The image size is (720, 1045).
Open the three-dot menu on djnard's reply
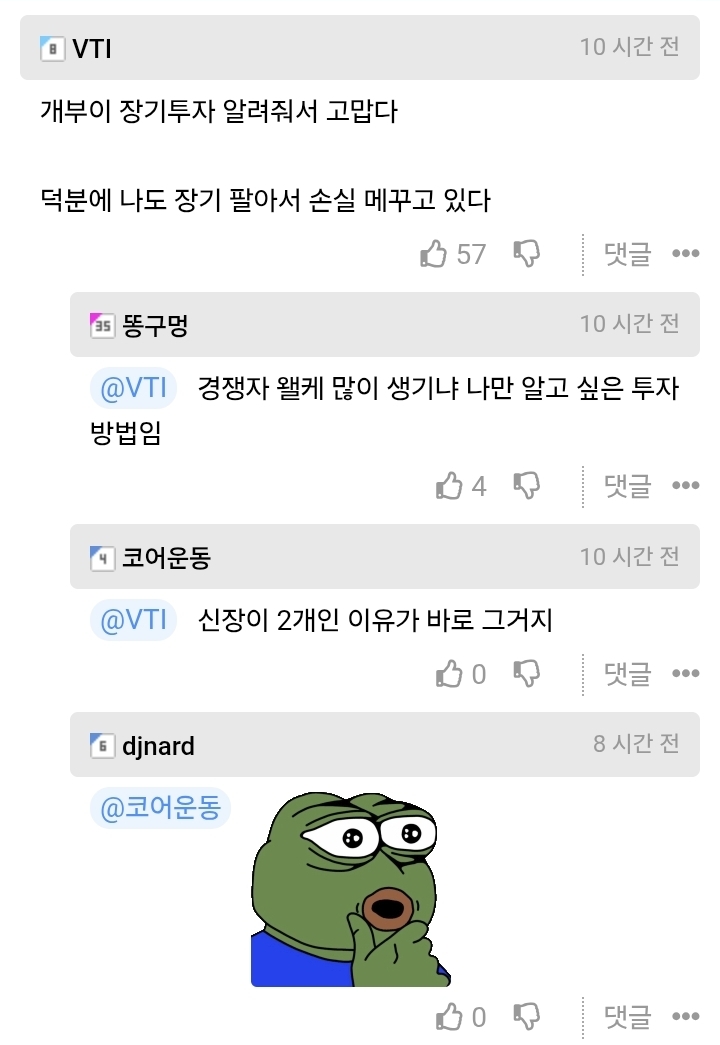point(685,1017)
